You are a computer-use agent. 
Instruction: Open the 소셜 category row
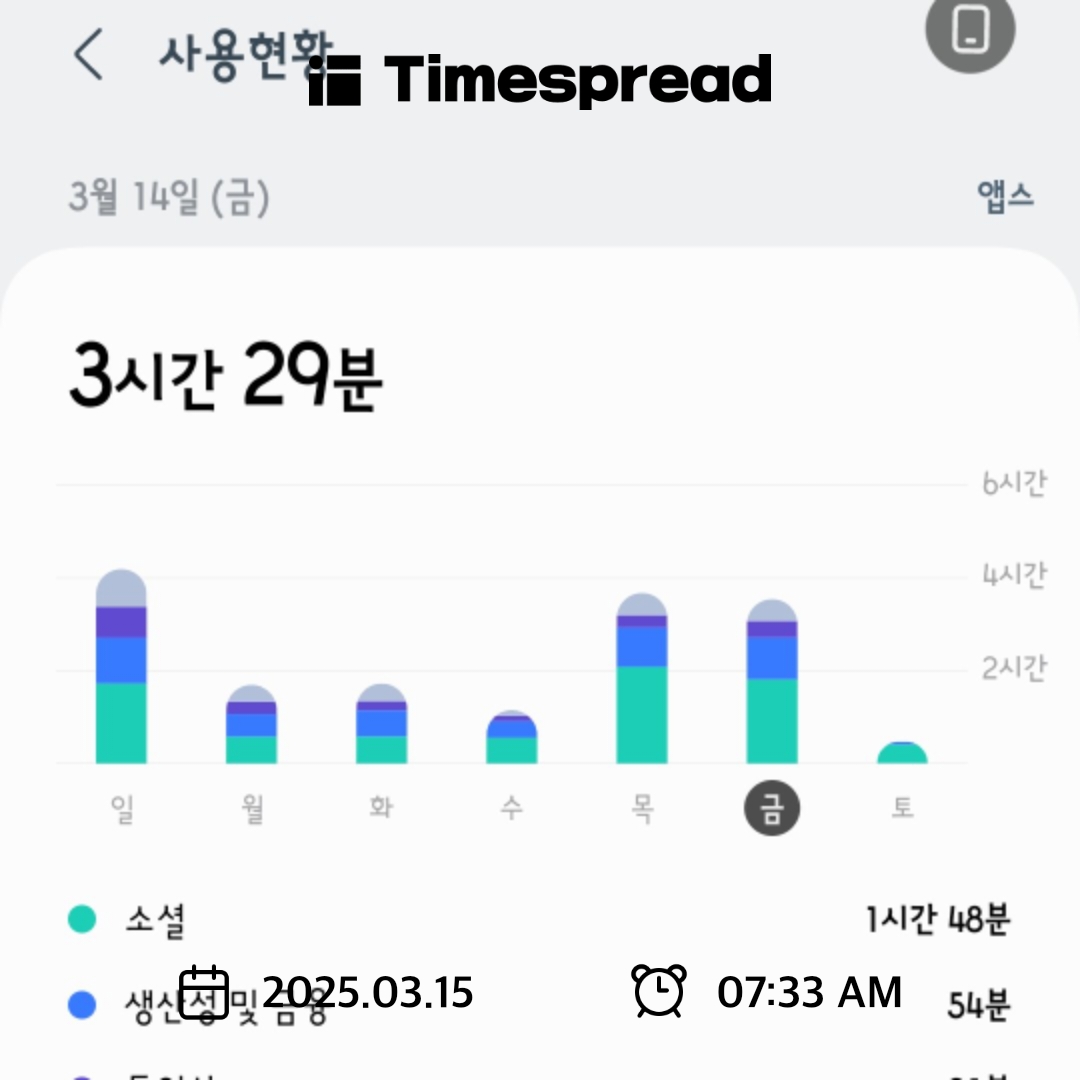pos(540,920)
